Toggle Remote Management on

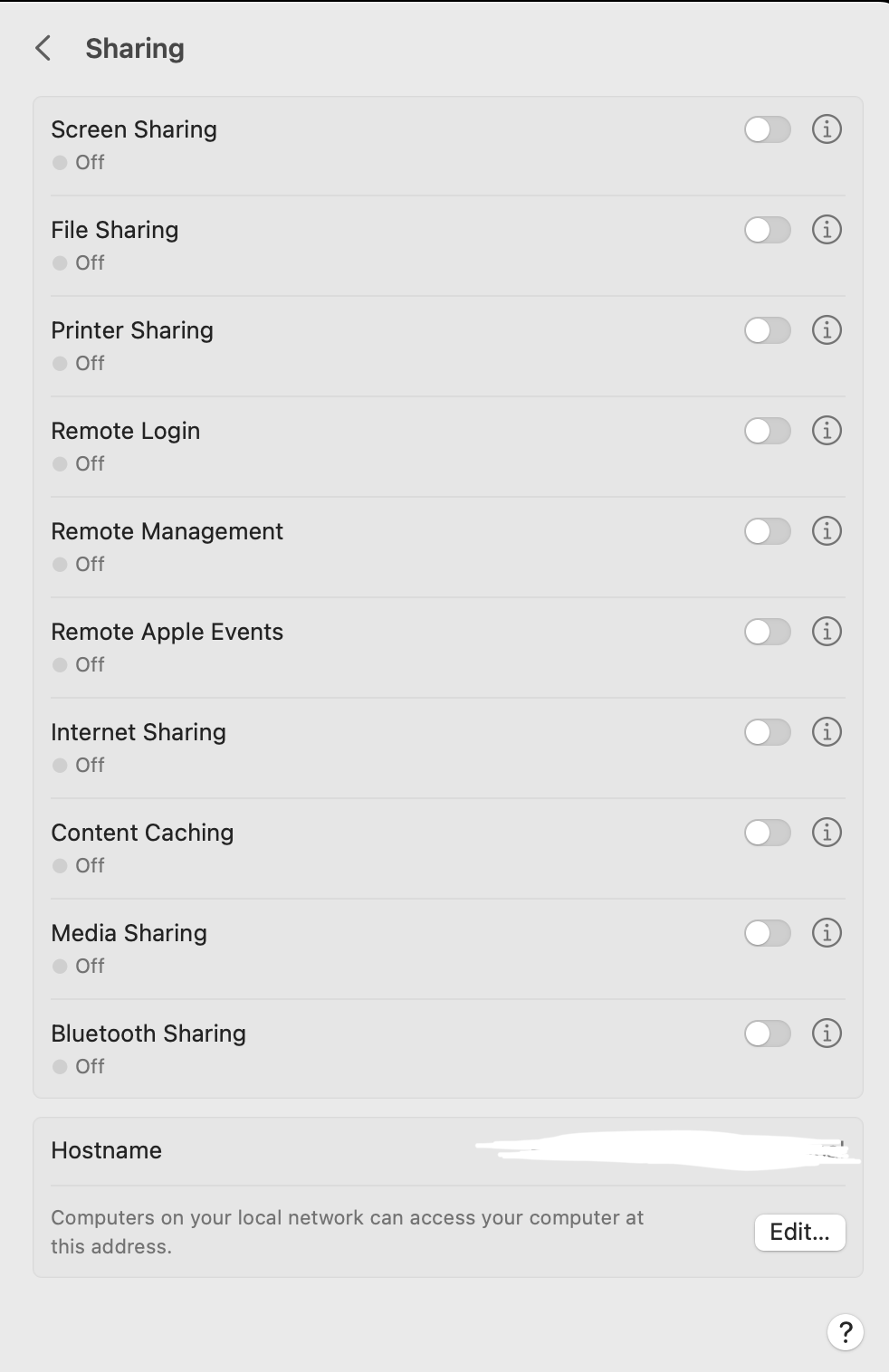[767, 531]
